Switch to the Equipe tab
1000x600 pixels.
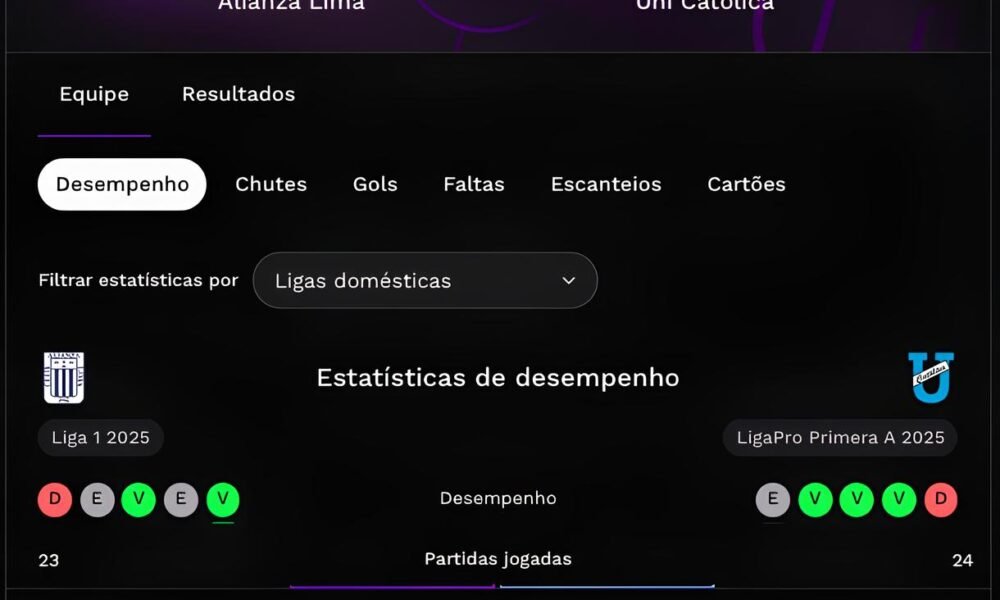(x=94, y=95)
